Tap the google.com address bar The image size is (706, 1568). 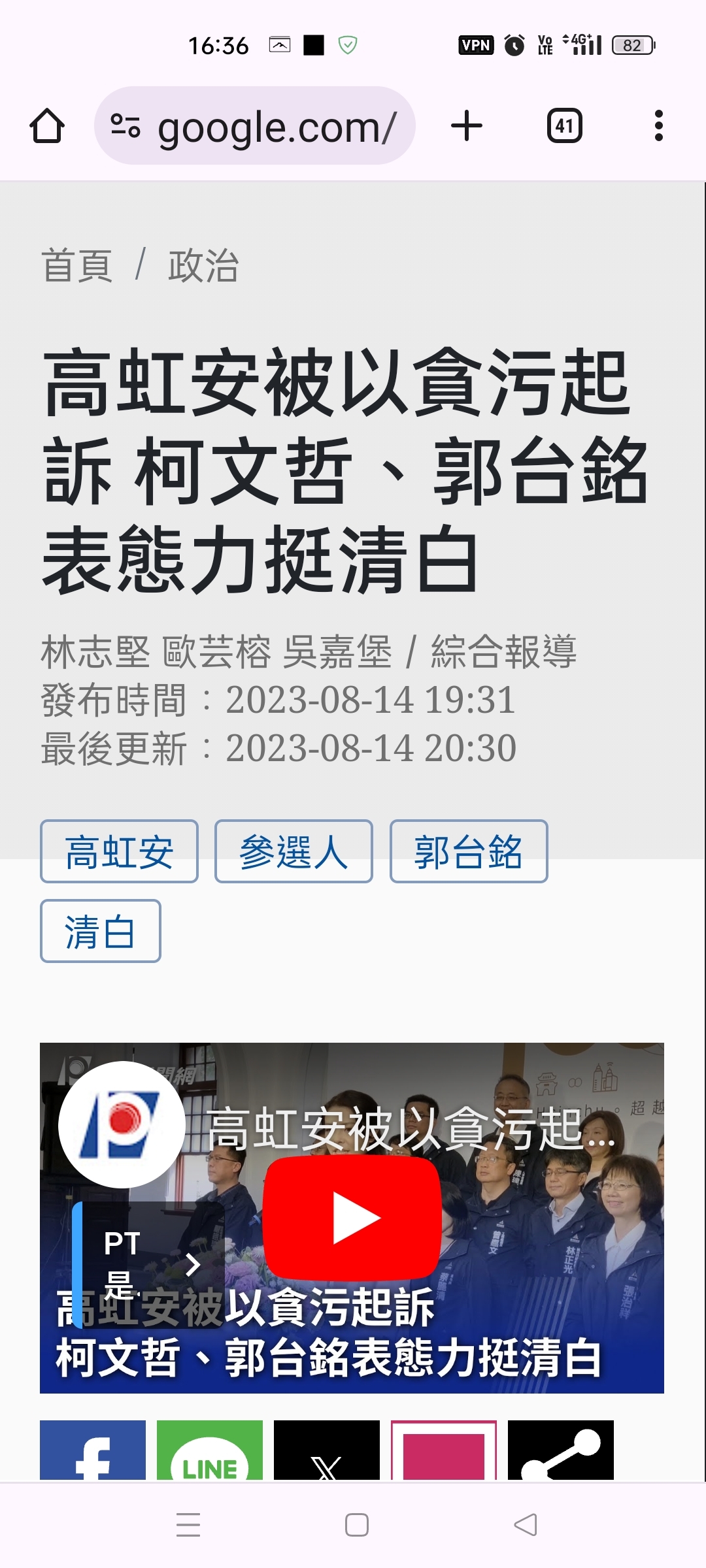[255, 126]
